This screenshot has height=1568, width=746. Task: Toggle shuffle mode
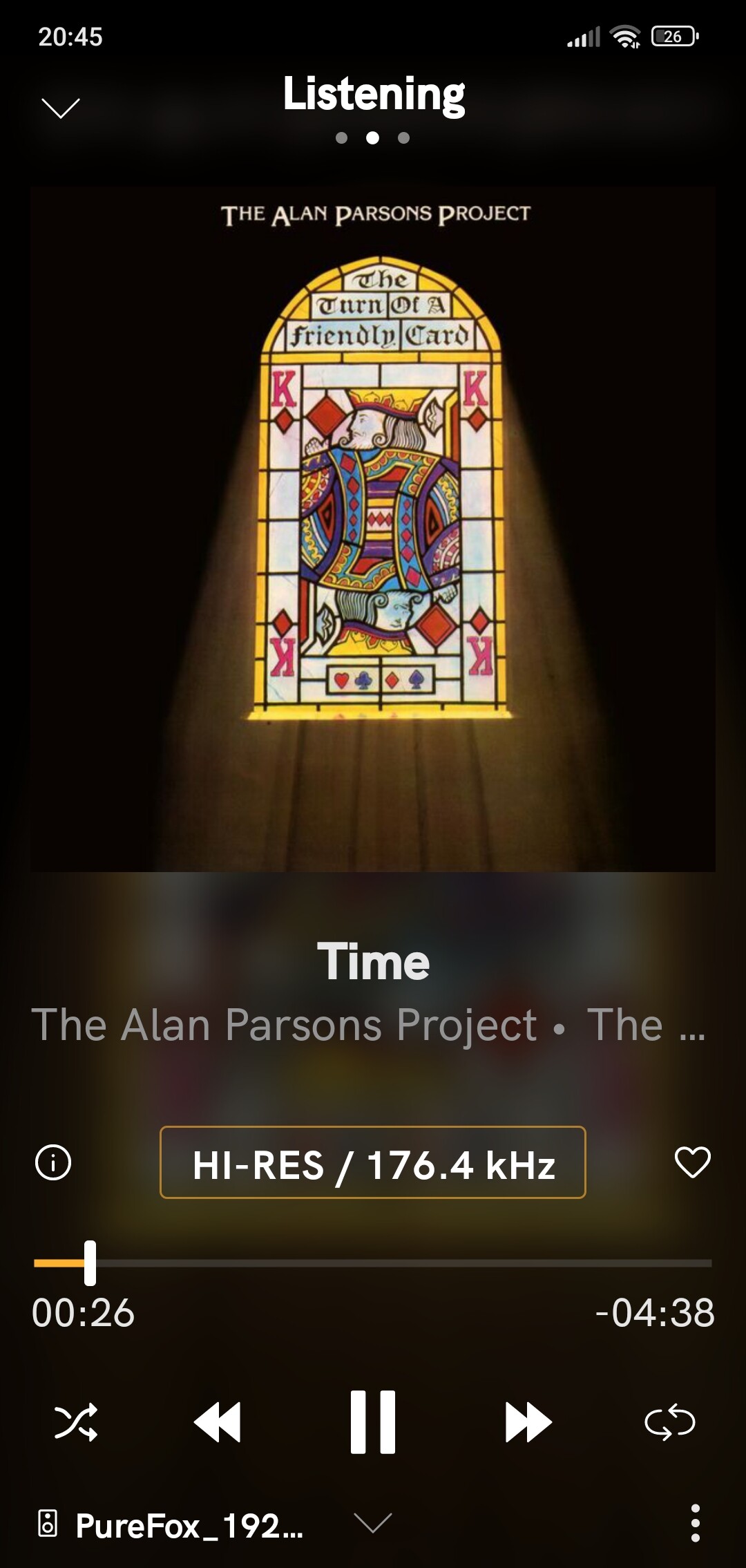pyautogui.click(x=76, y=1422)
